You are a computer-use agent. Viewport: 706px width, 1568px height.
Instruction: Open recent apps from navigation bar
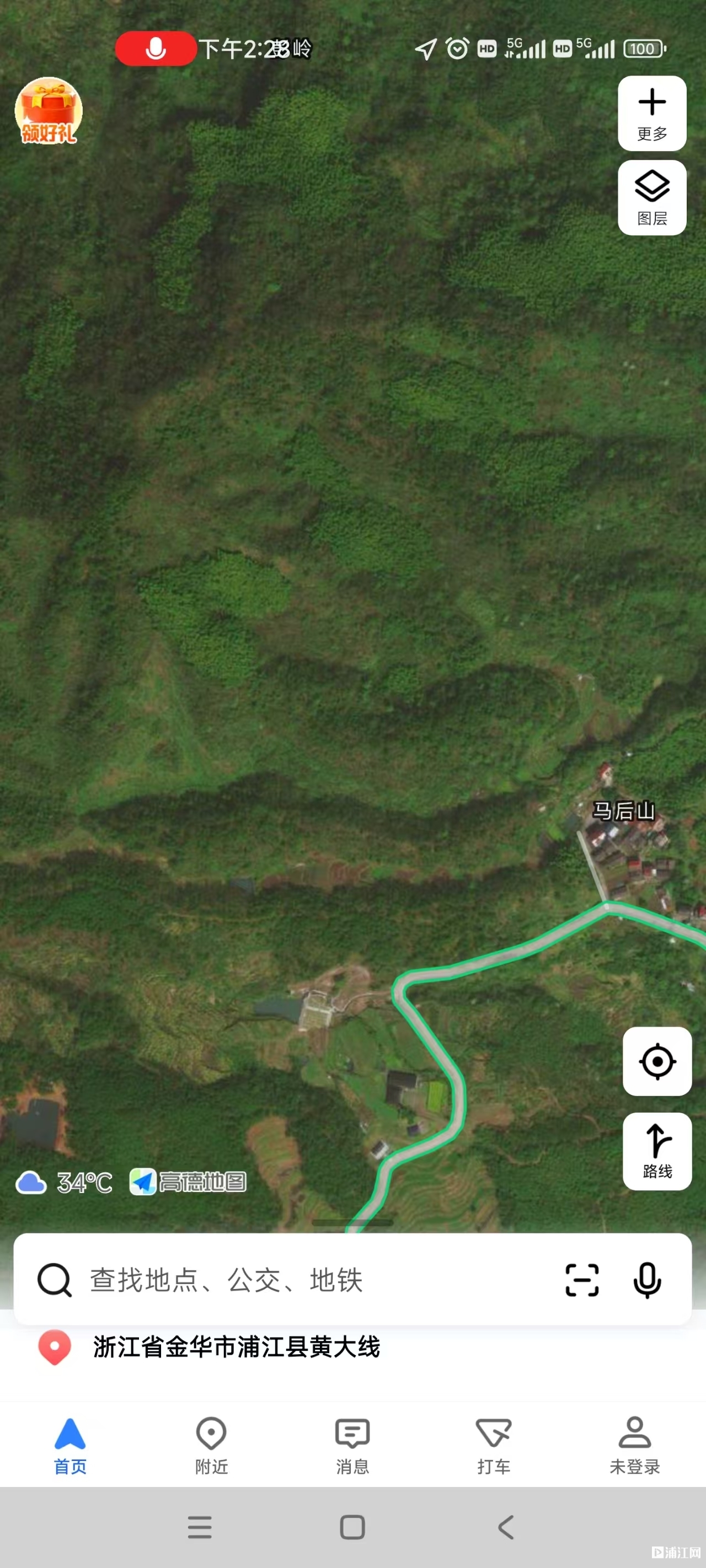[x=199, y=1527]
